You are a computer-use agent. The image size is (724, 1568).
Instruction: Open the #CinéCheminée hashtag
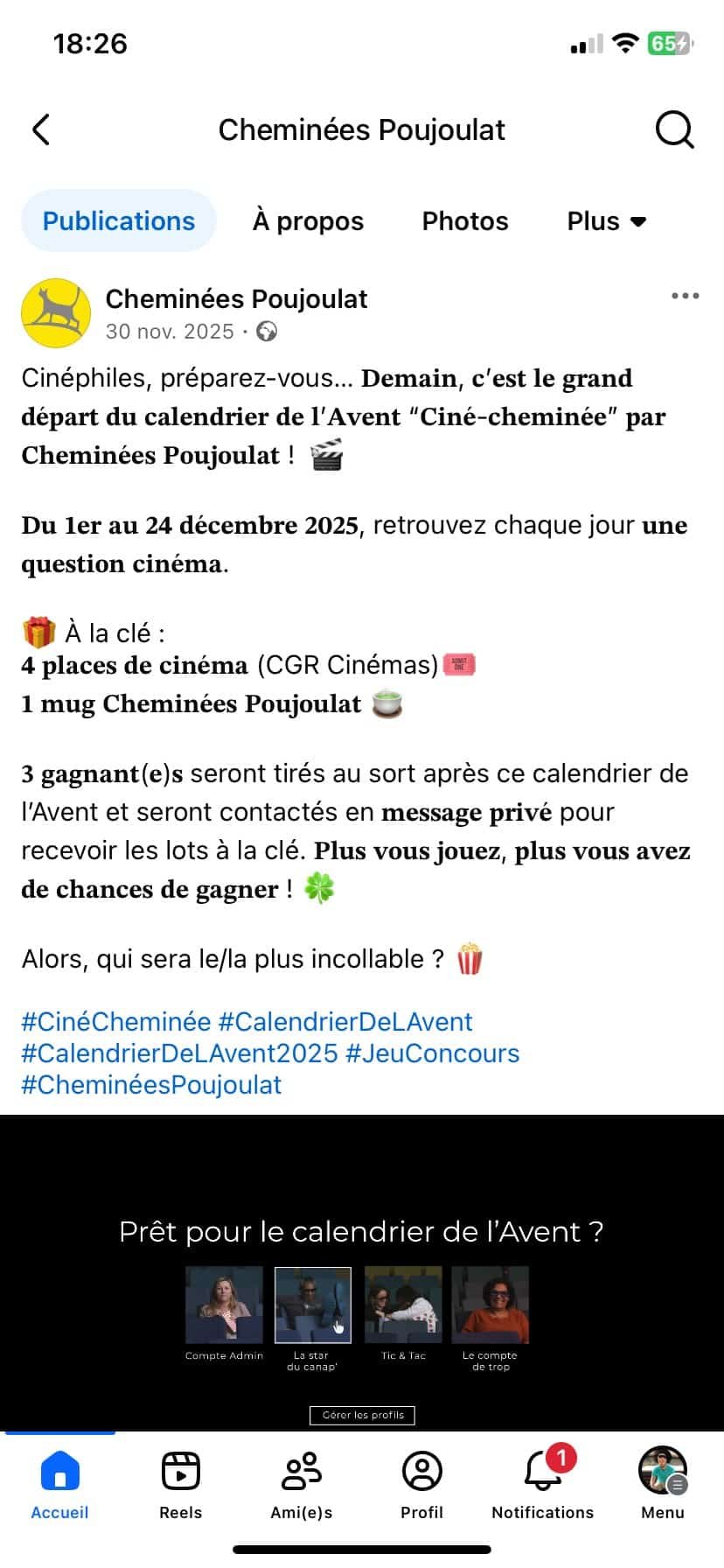(116, 1021)
